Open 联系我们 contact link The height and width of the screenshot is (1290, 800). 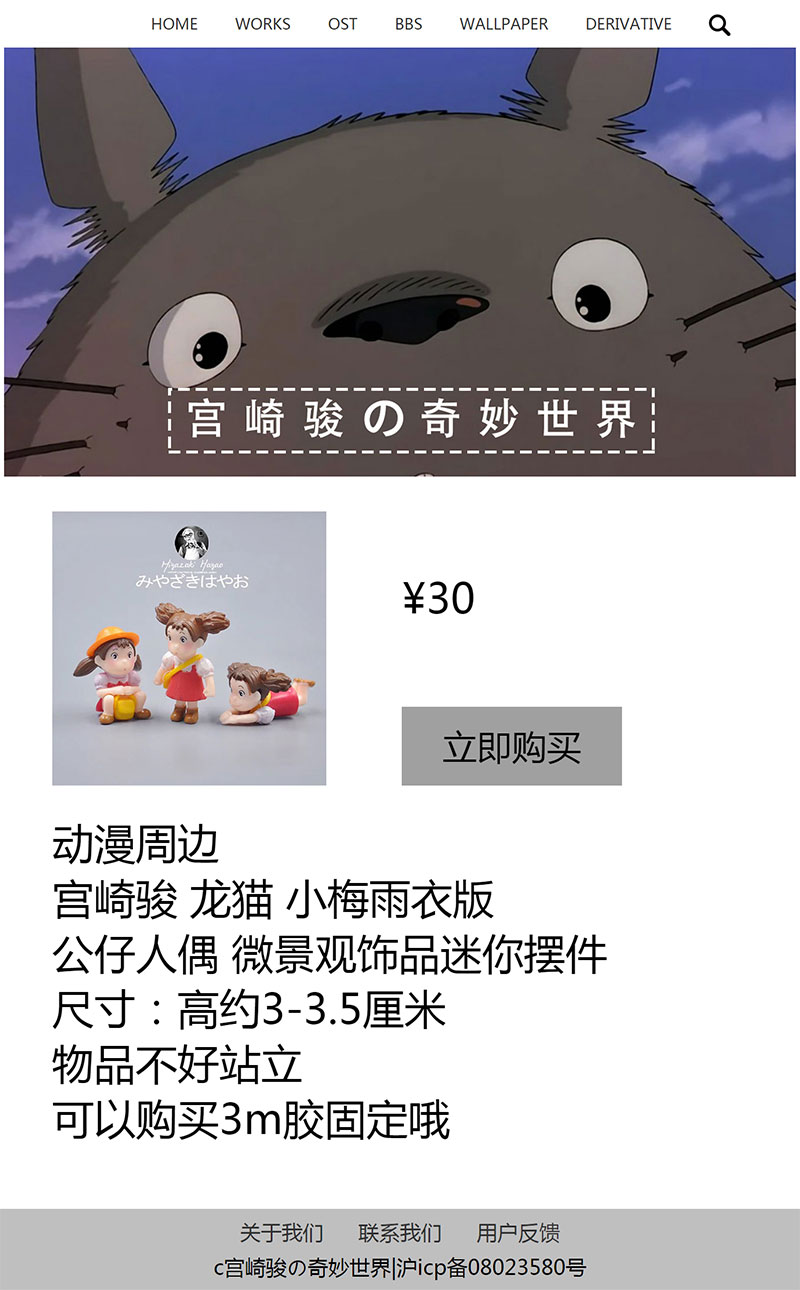coord(400,1232)
